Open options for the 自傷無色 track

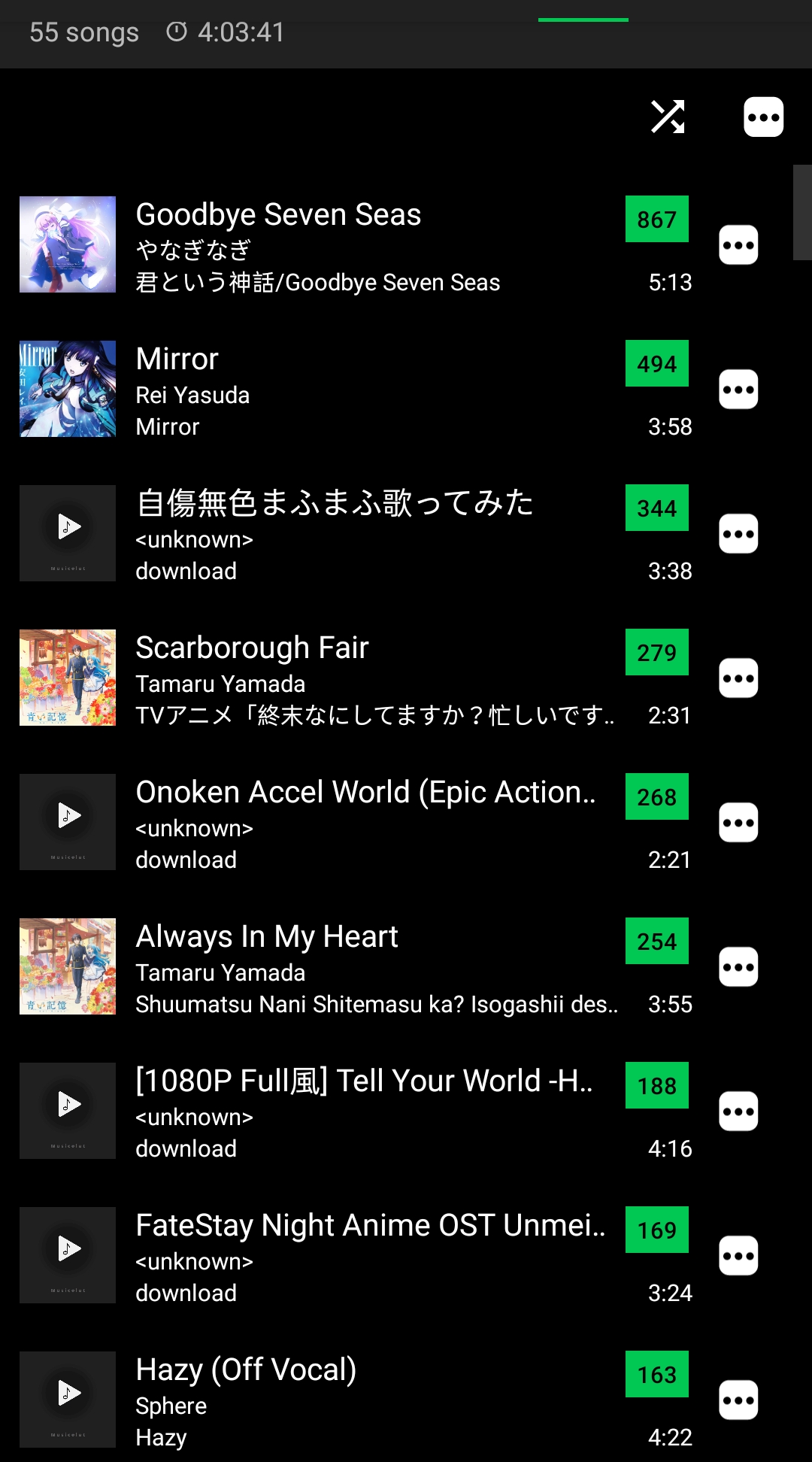738,534
